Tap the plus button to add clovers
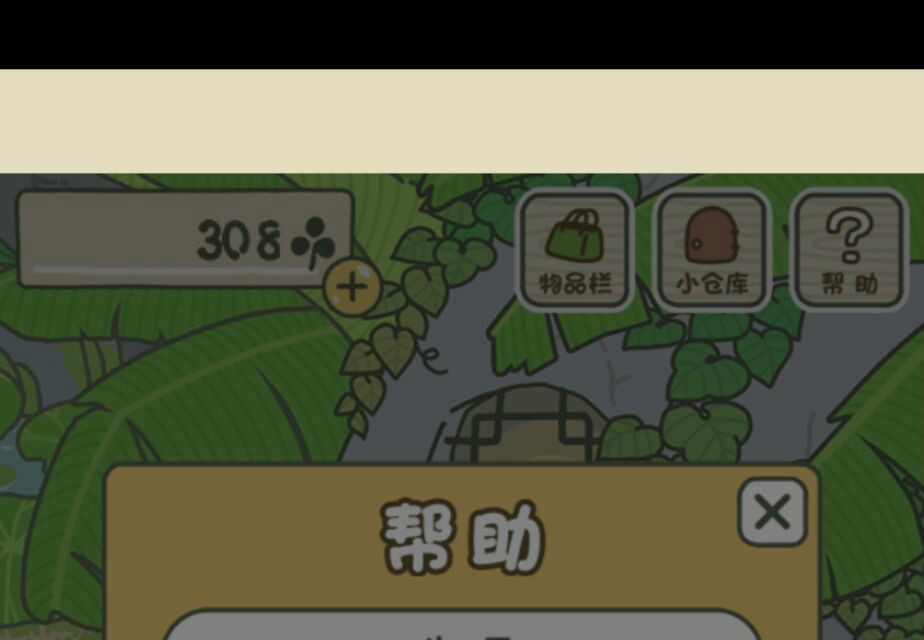 pos(352,288)
